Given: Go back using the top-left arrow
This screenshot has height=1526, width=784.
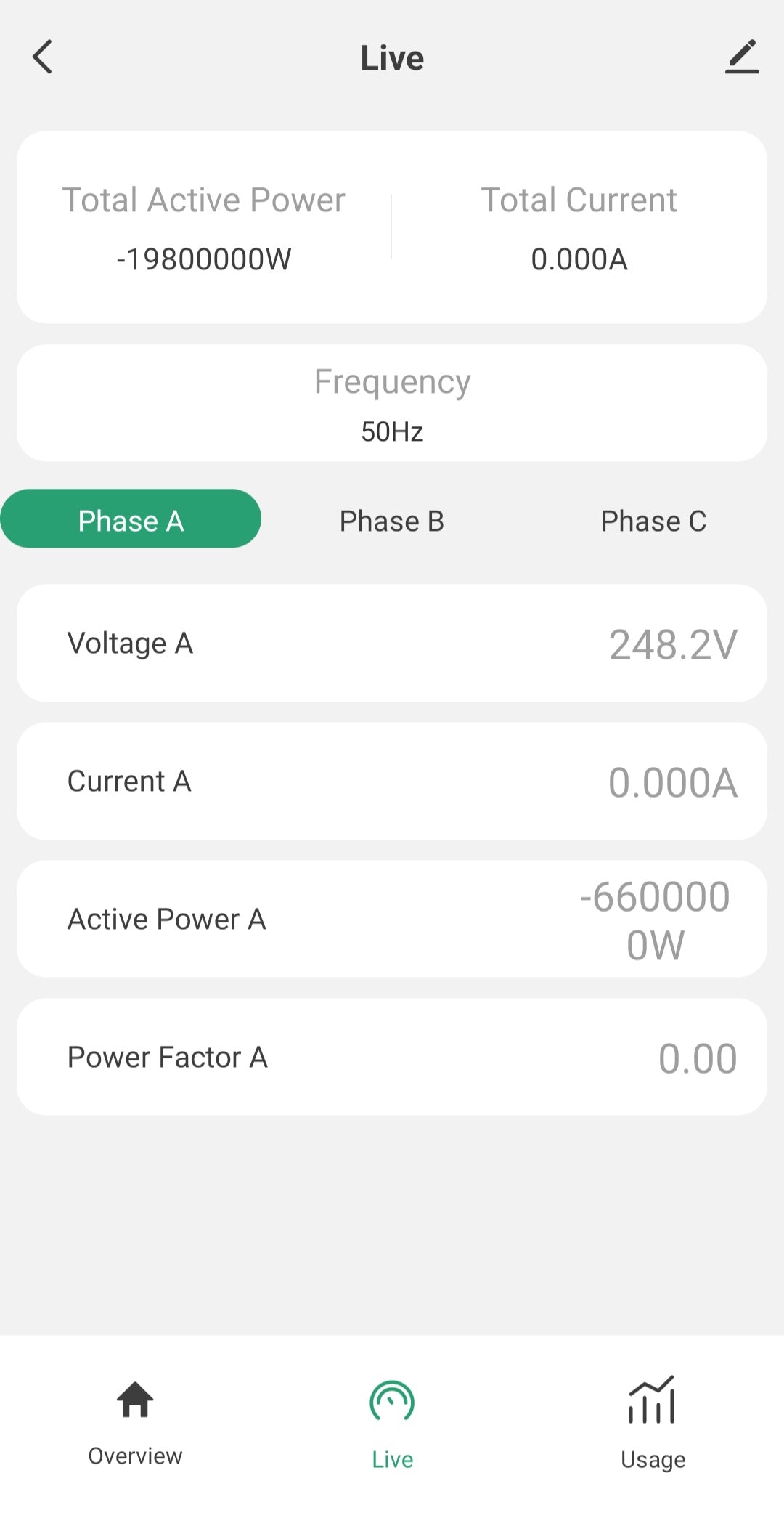Looking at the screenshot, I should tap(43, 57).
